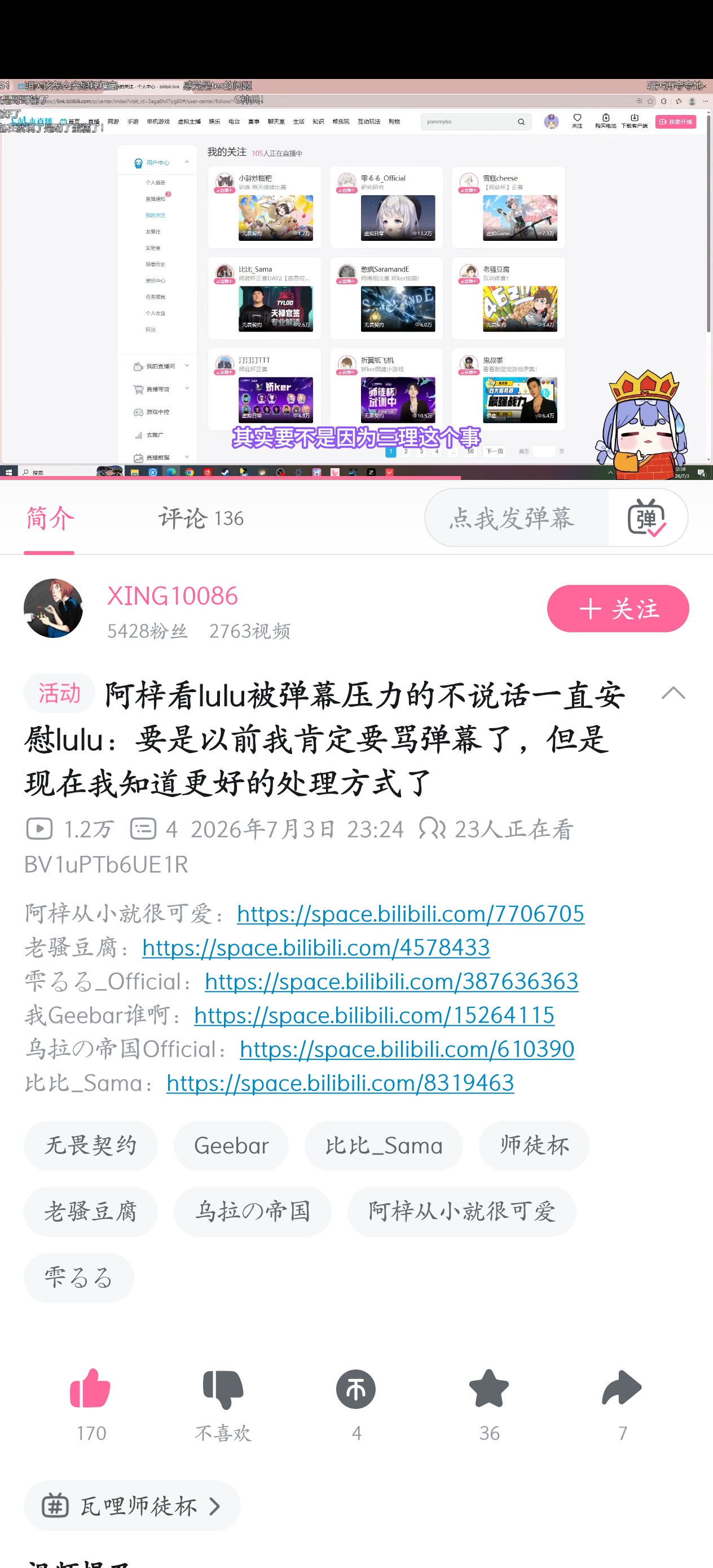Open the 乌拉の帝国 tag
The image size is (713, 1568).
tap(252, 1211)
